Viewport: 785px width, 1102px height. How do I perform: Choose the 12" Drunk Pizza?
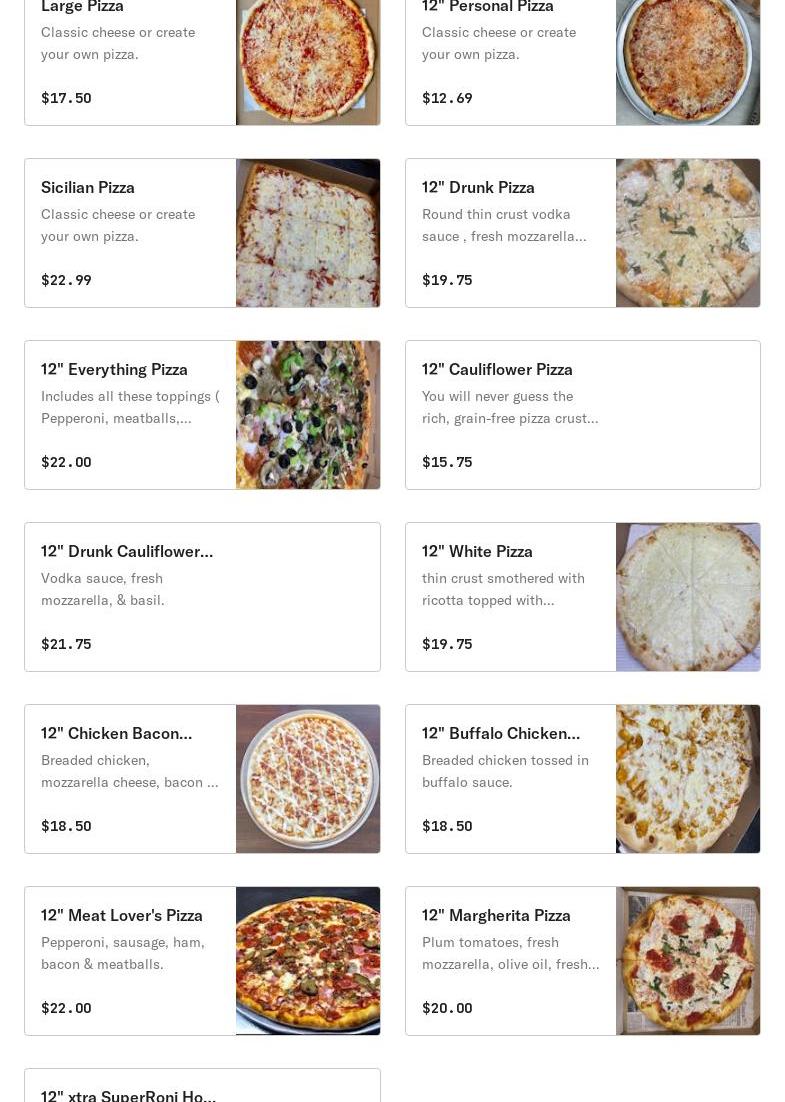[x=582, y=233]
